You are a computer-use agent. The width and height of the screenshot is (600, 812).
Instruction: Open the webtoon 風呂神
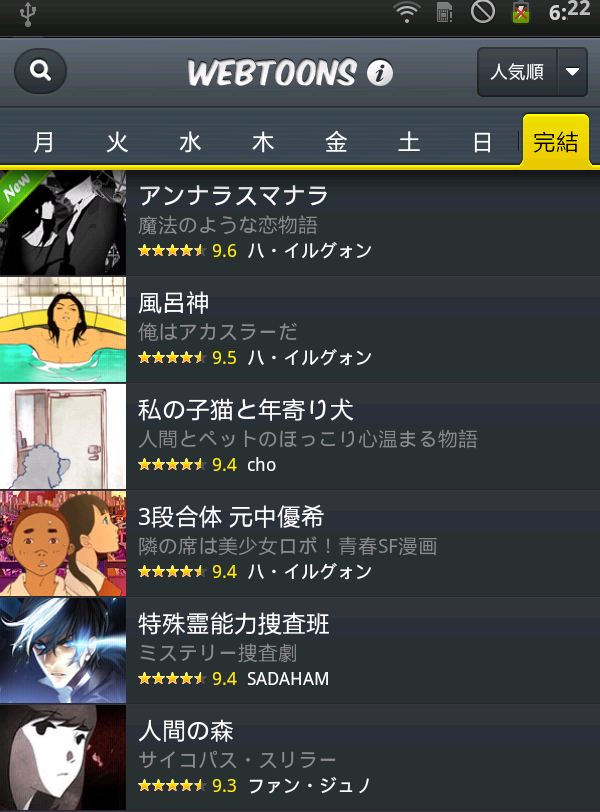[300, 329]
